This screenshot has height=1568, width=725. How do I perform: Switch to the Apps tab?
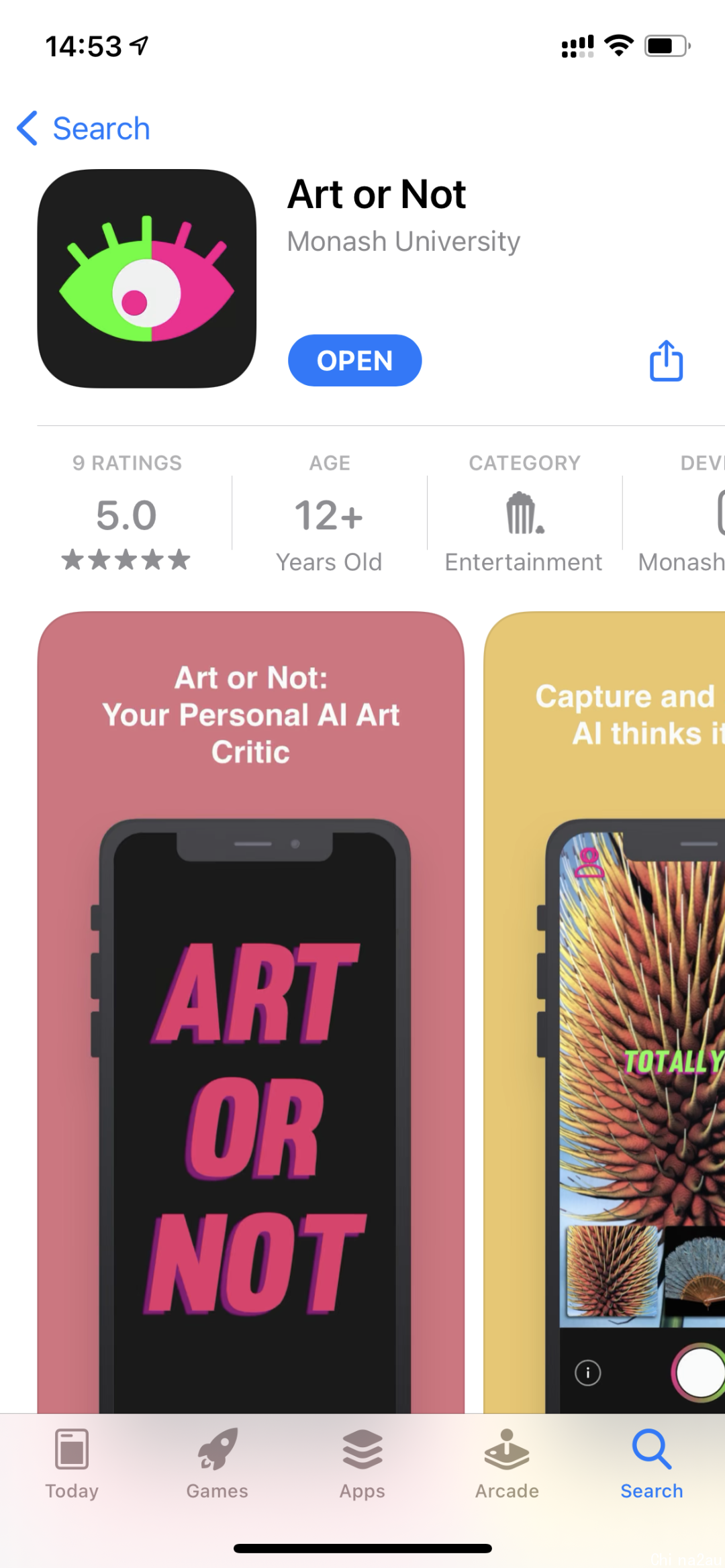coord(362,1464)
